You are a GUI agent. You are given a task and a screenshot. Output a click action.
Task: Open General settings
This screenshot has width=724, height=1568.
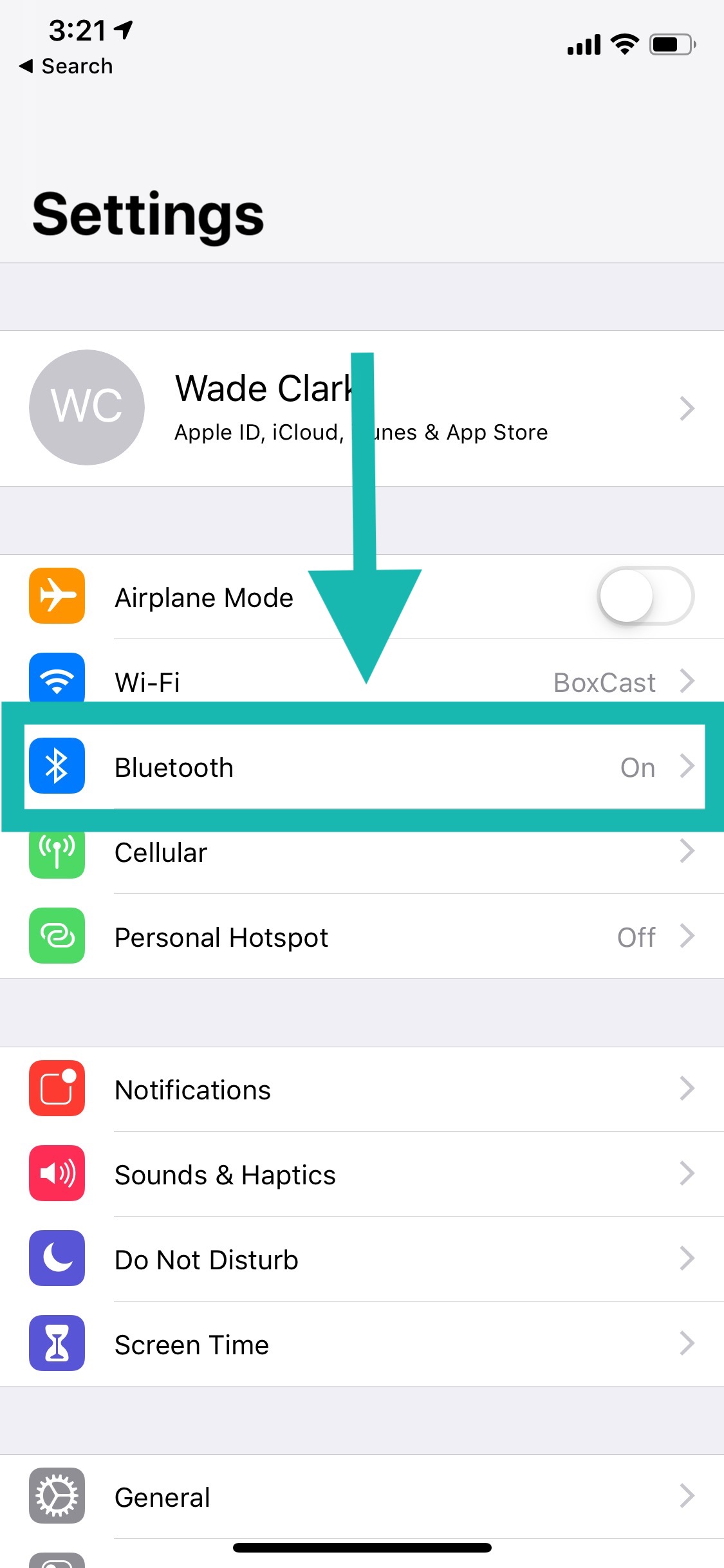click(x=360, y=1497)
